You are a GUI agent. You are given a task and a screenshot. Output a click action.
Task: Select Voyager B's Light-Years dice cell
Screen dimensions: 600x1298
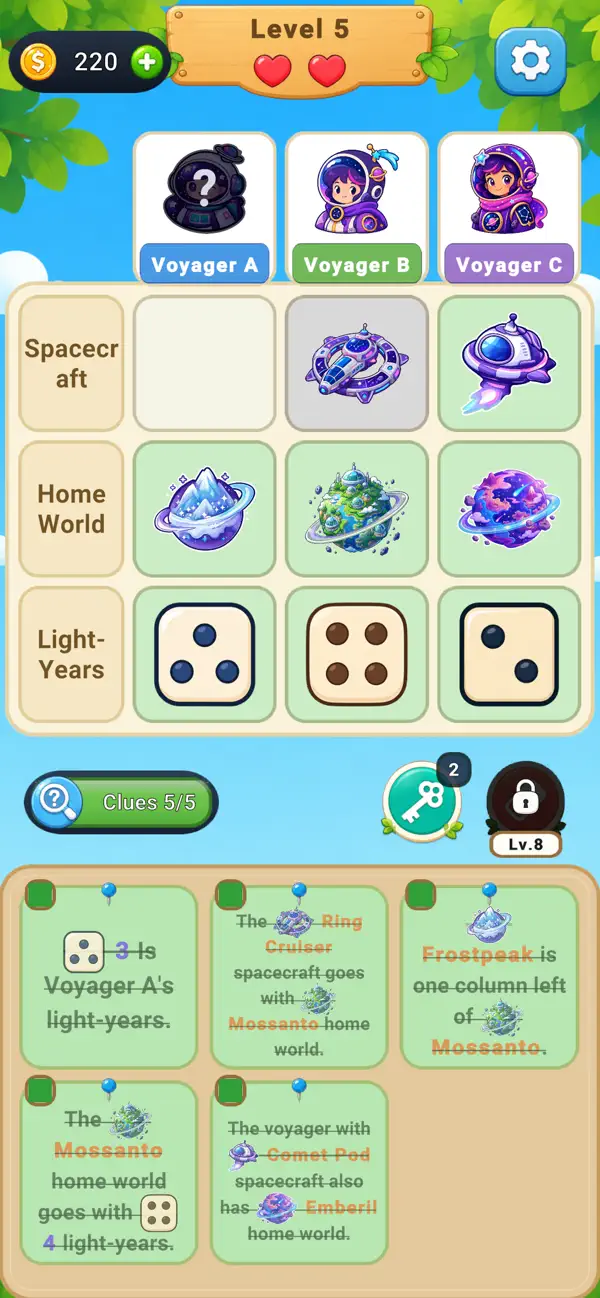pyautogui.click(x=357, y=655)
